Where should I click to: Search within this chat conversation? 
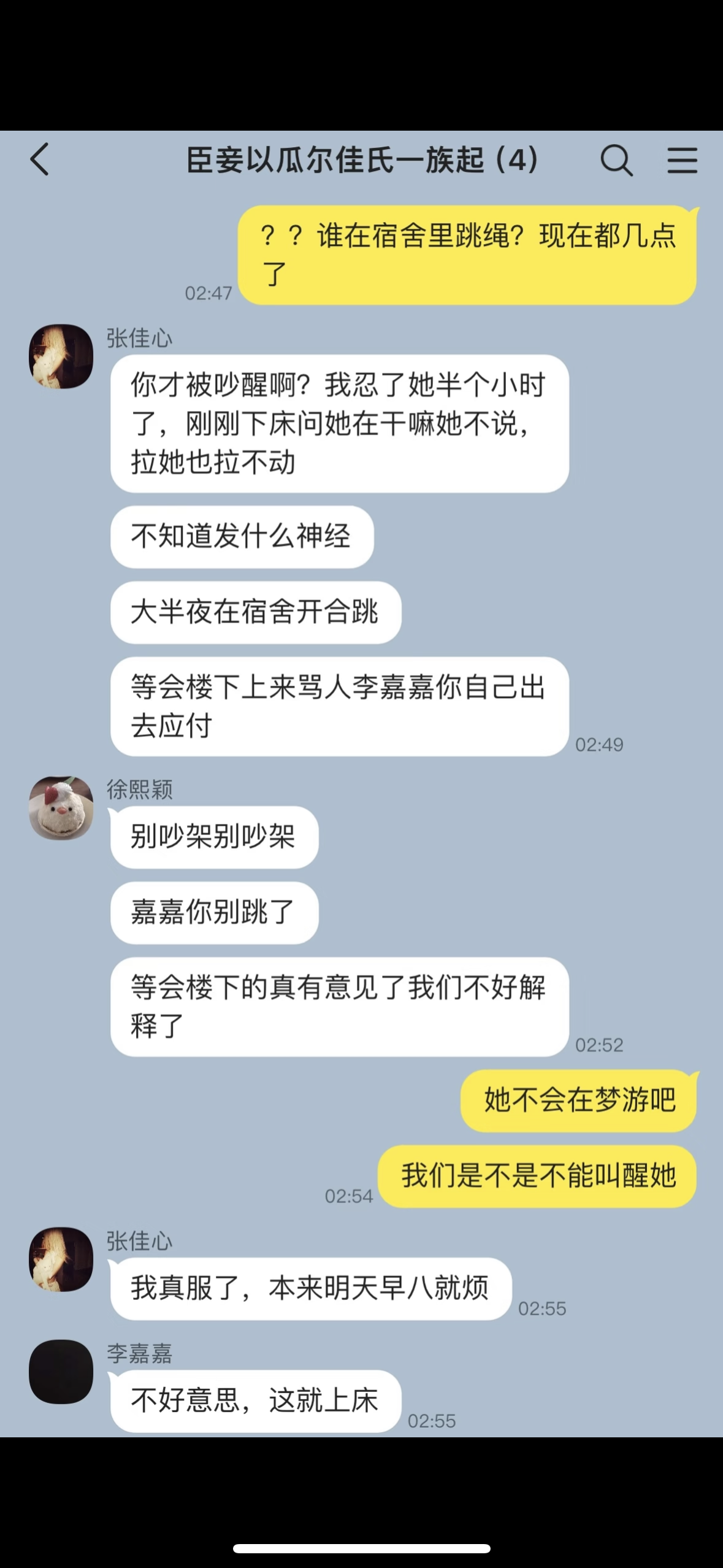click(x=615, y=161)
